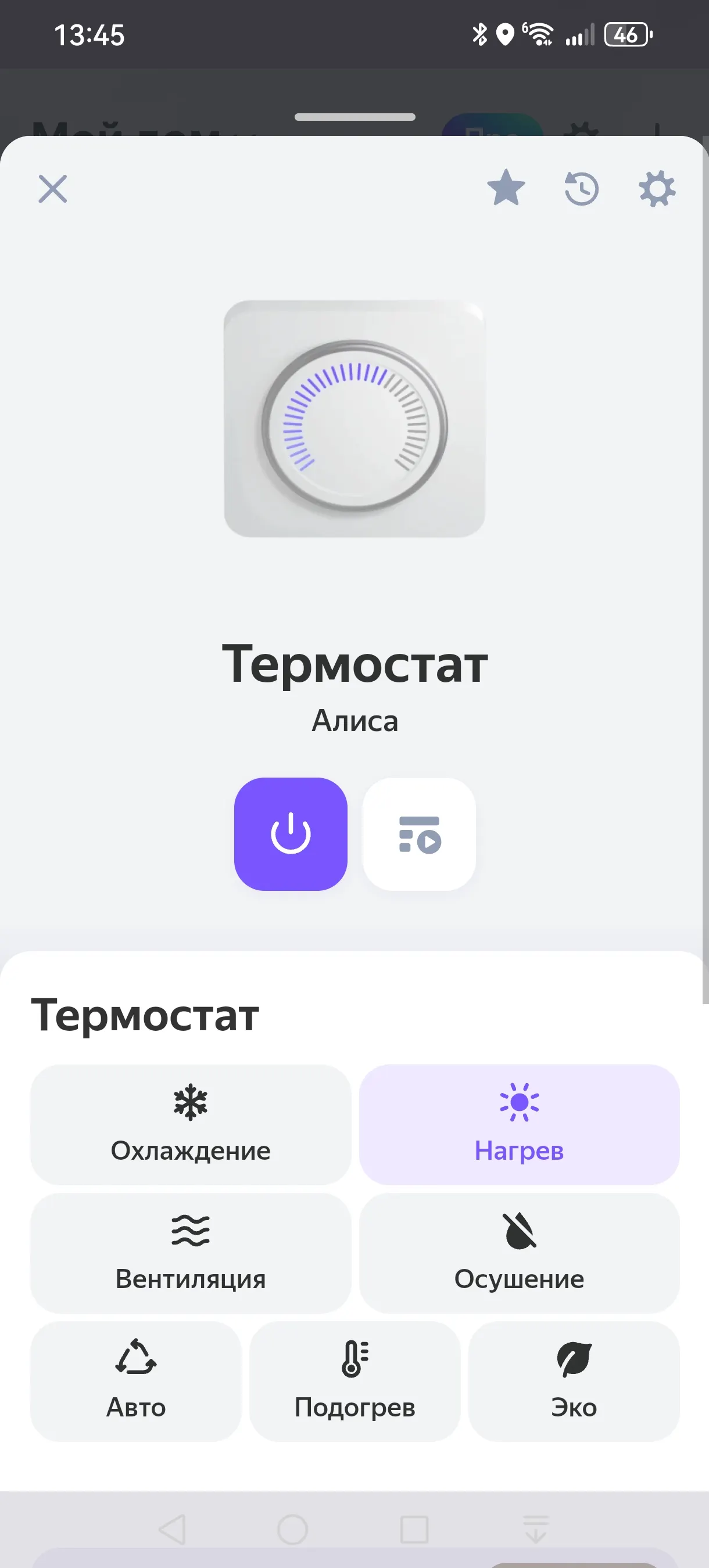Select Охлаждение cooling mode

point(191,1124)
